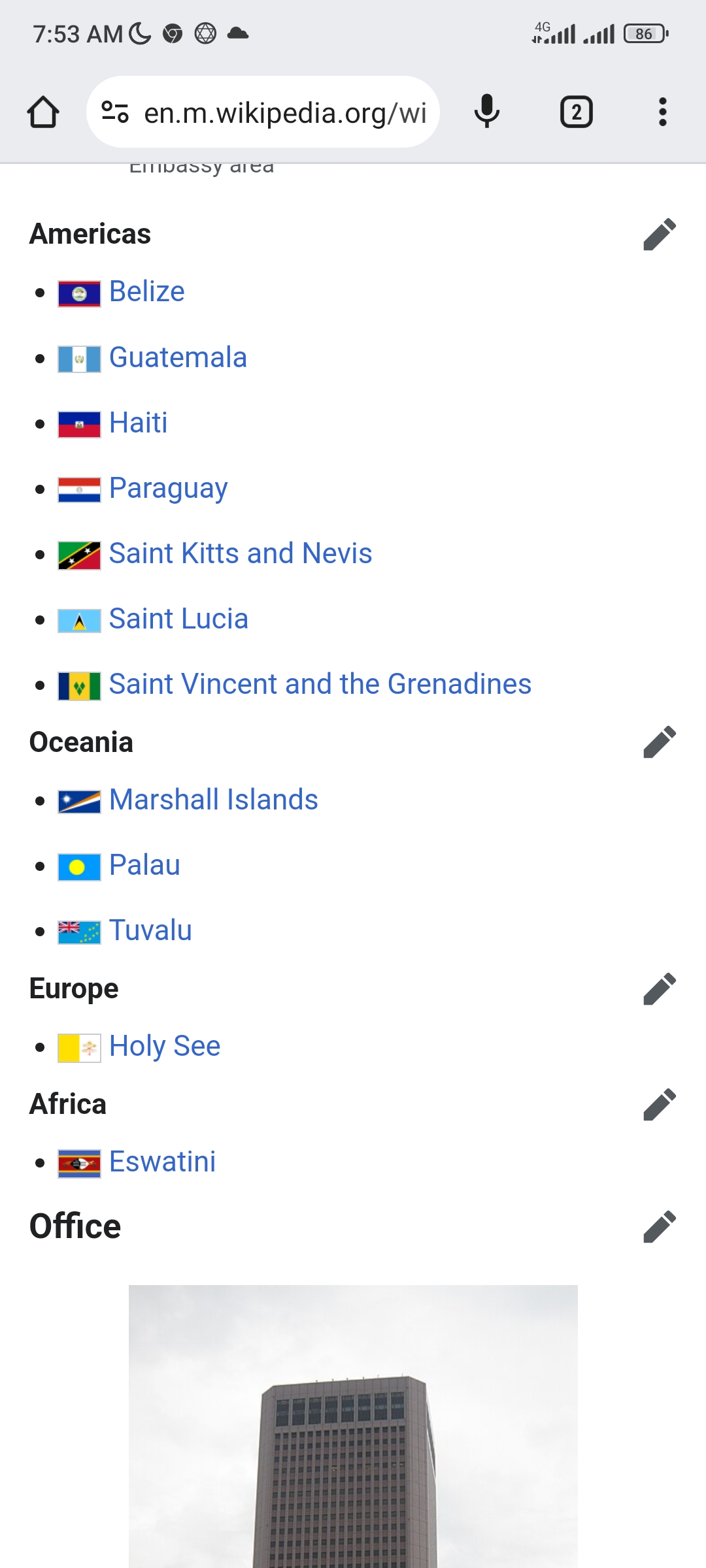706x1568 pixels.
Task: Go to the browser home page
Action: (43, 111)
